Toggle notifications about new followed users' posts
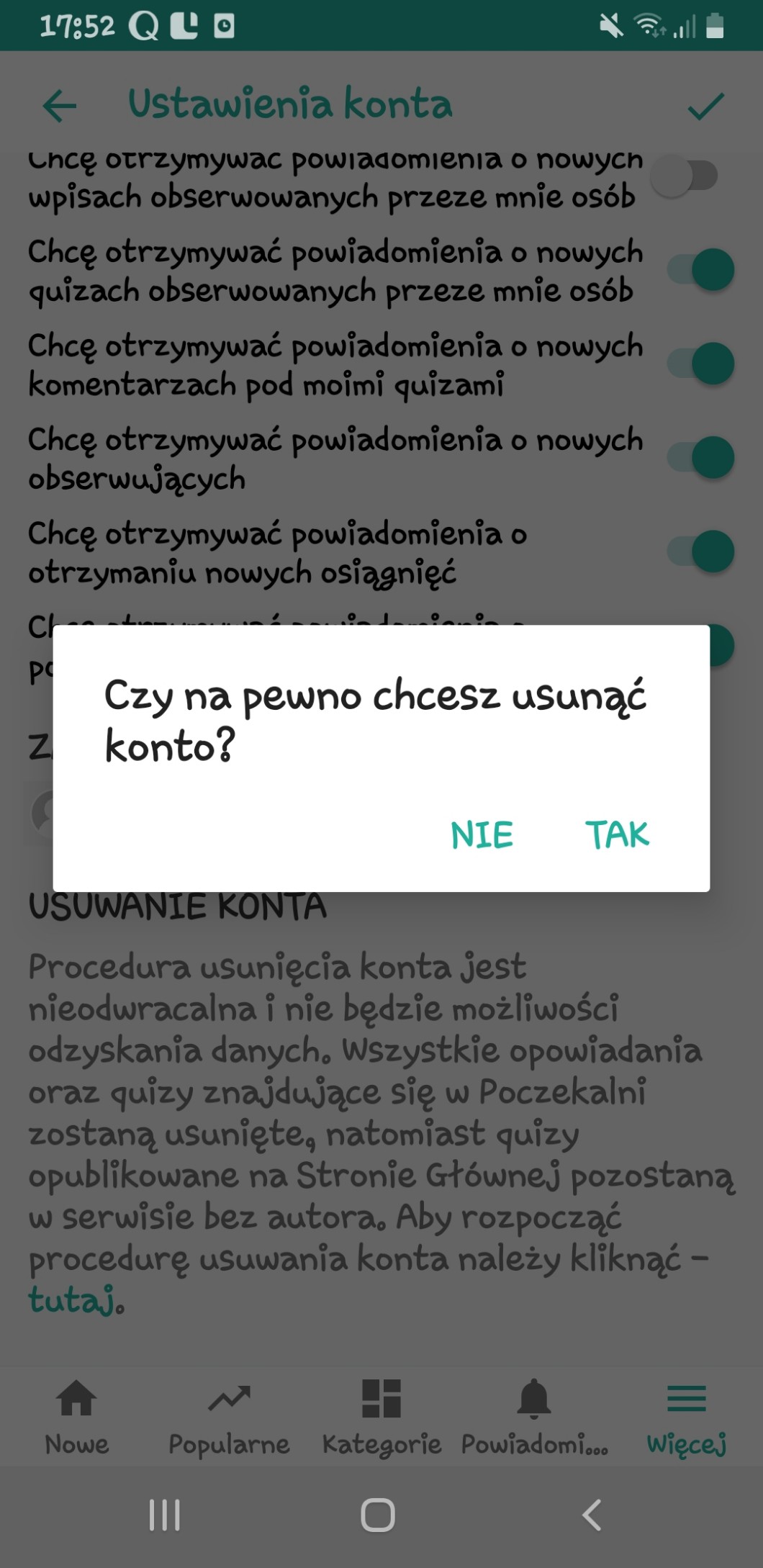Screen dimensions: 763x1568 [x=687, y=176]
